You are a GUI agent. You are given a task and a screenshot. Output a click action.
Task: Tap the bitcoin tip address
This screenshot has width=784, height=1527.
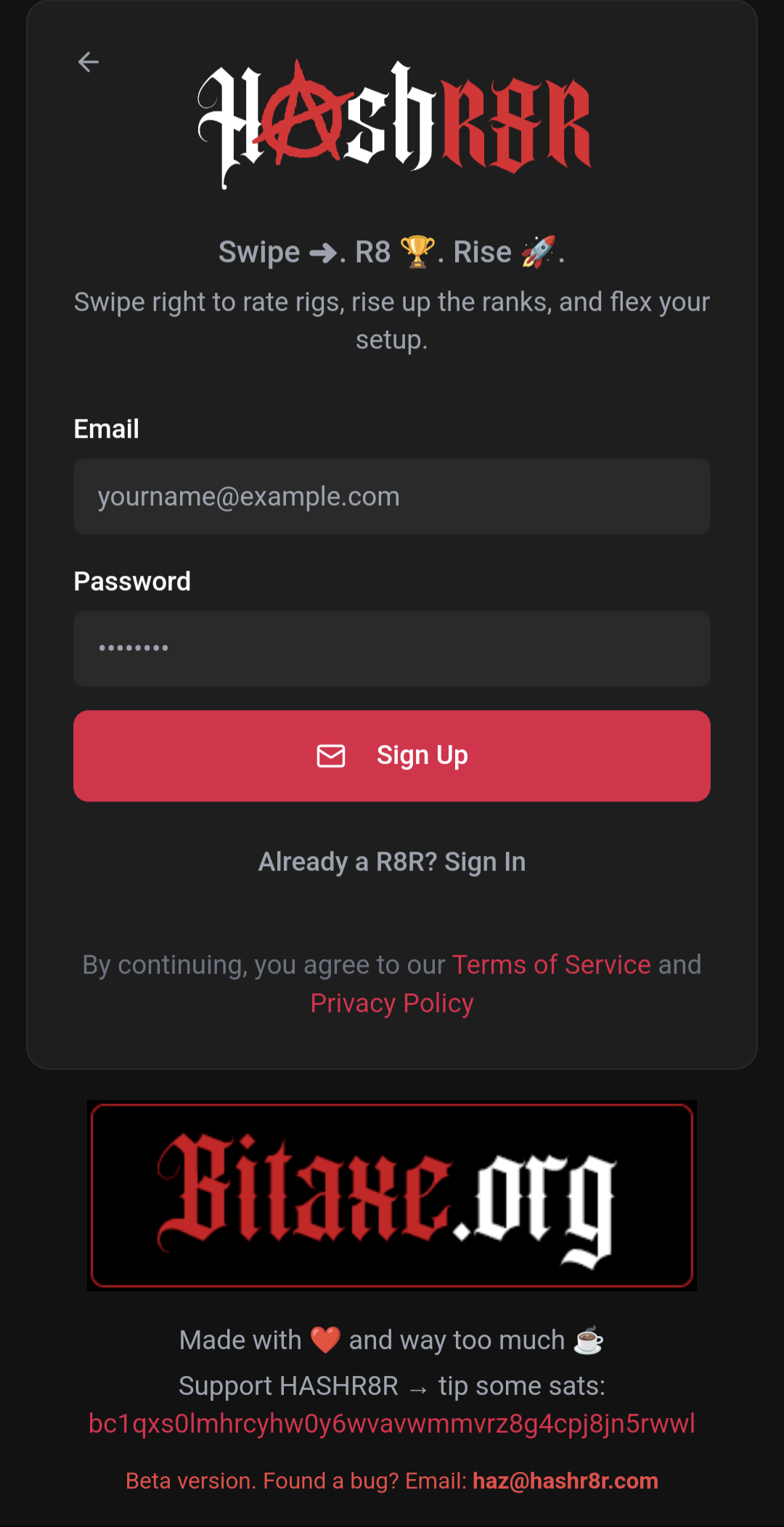click(391, 1424)
